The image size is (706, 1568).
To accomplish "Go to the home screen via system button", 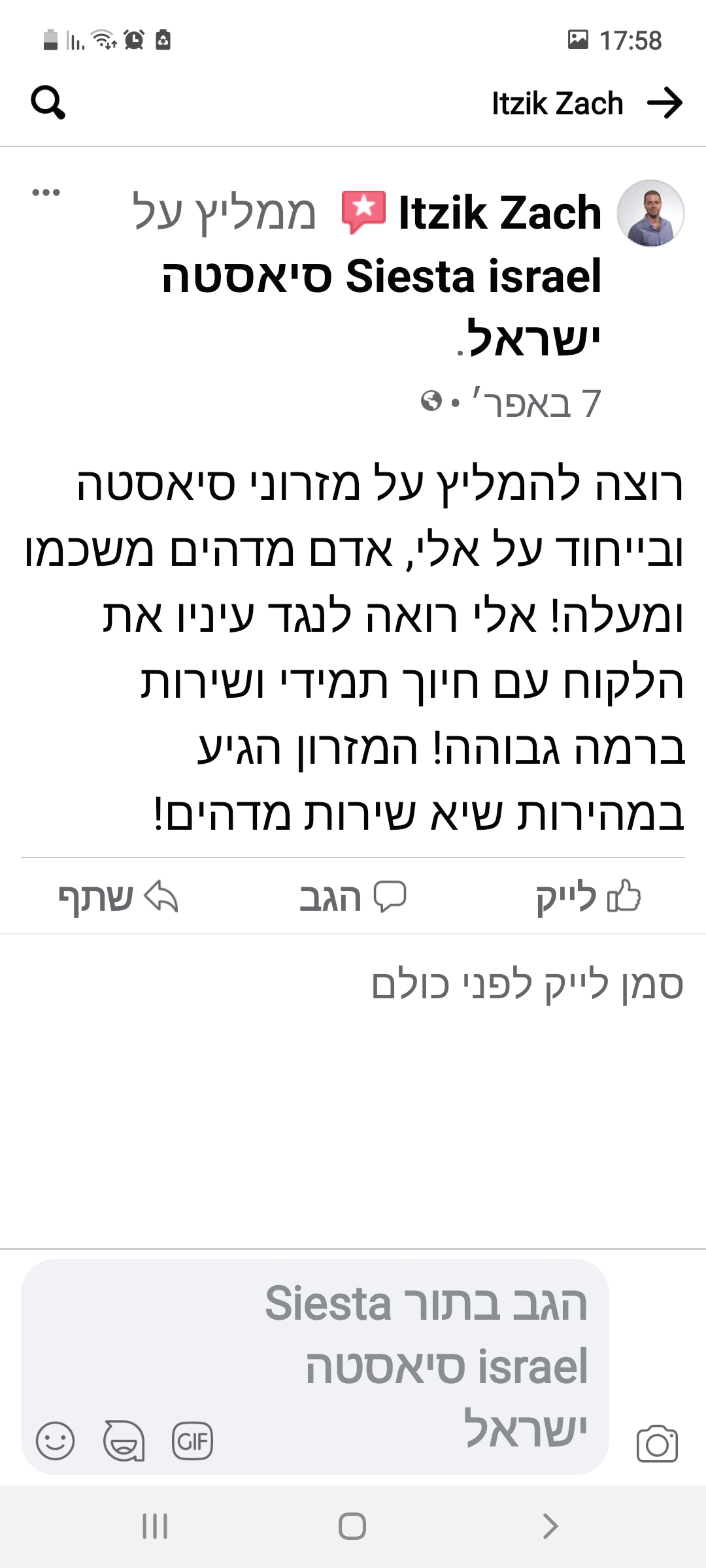I will [352, 1527].
